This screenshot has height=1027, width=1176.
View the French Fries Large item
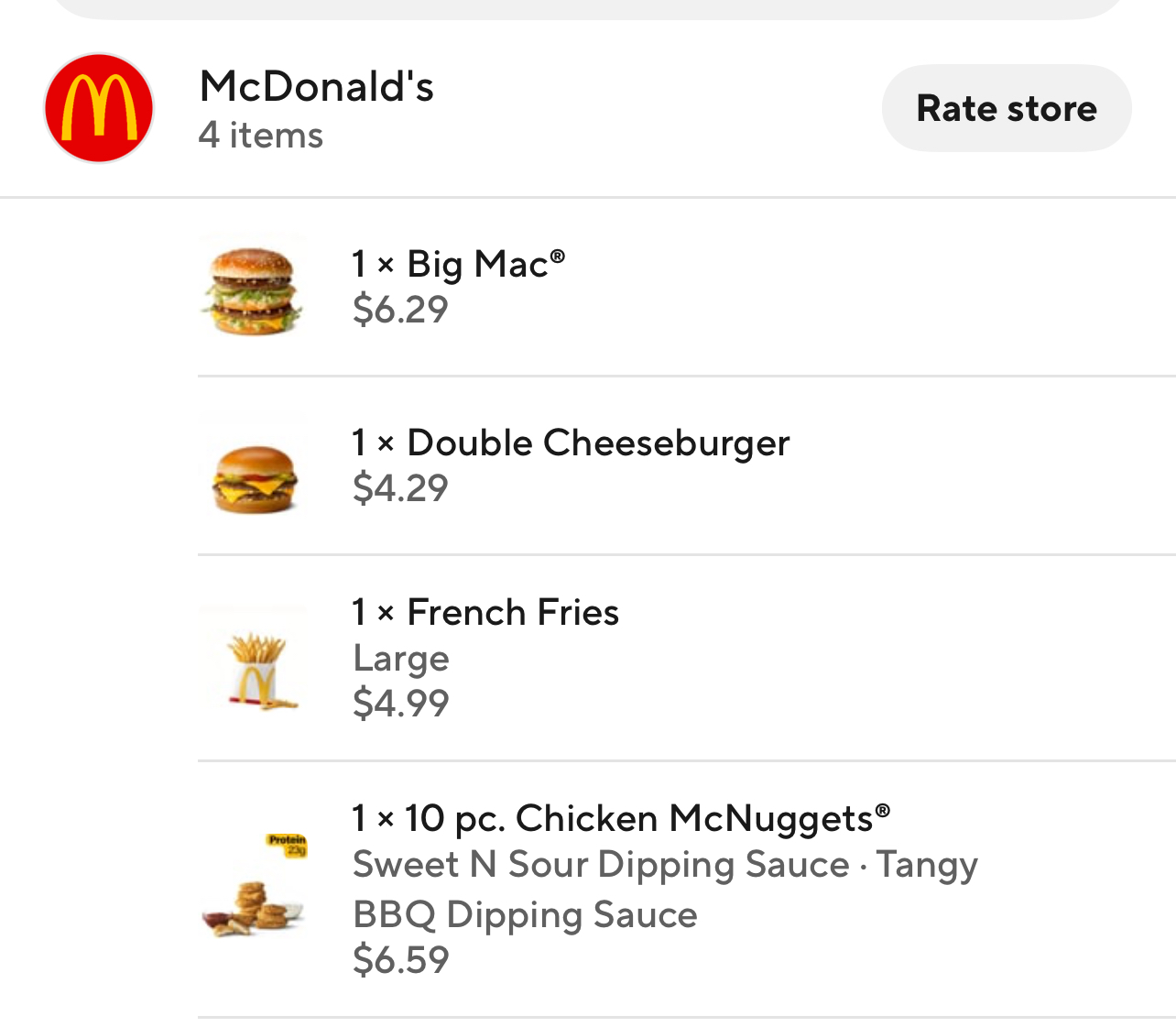pos(485,657)
